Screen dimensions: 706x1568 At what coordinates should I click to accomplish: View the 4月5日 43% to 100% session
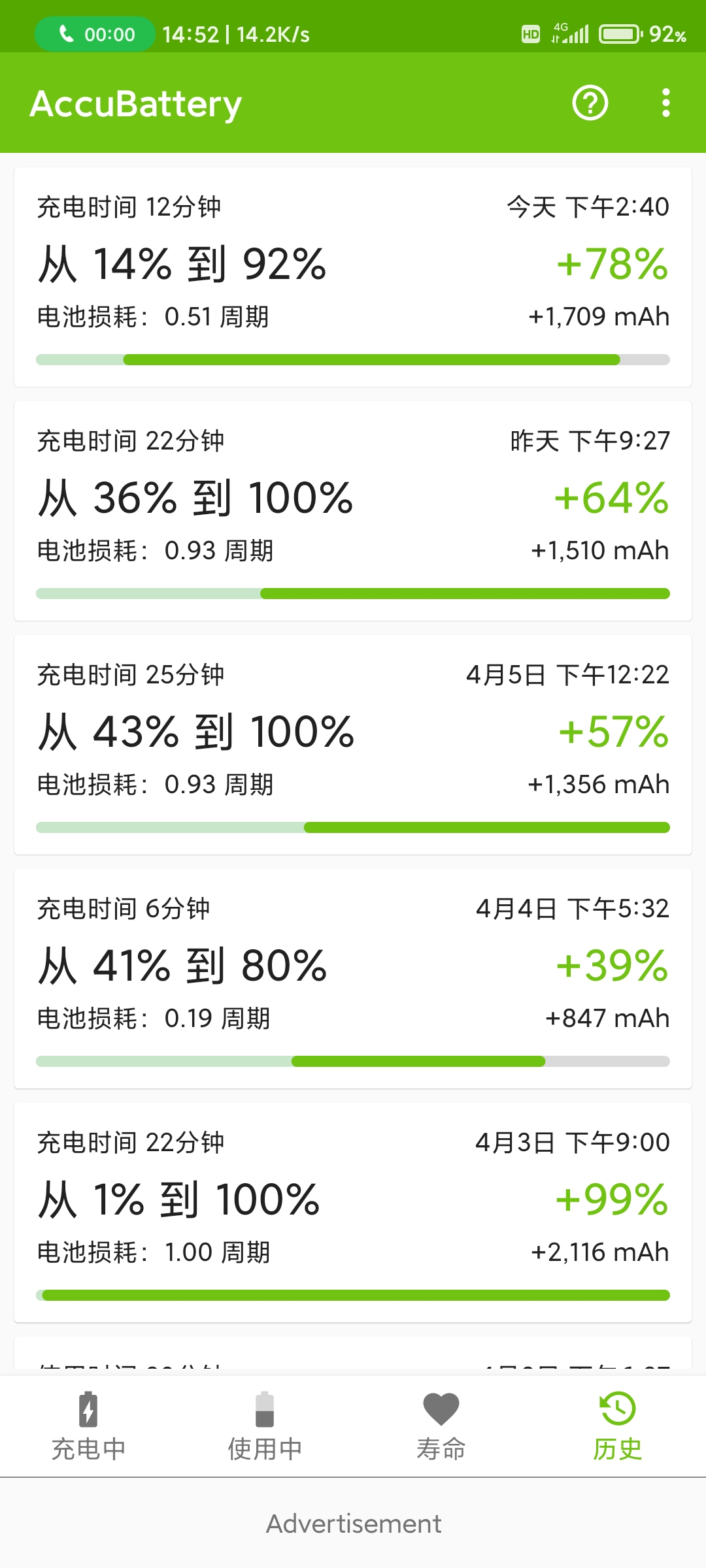tap(353, 745)
